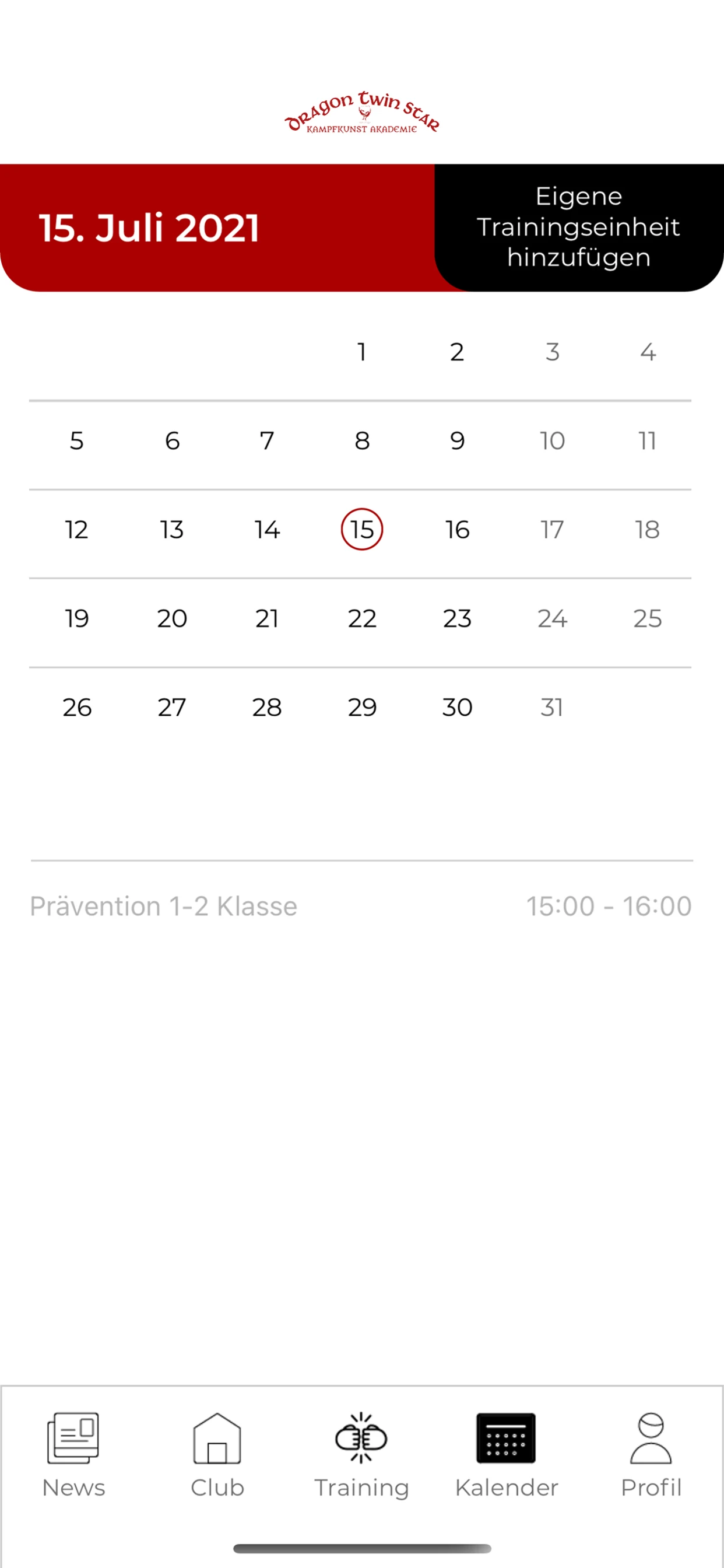Tap day 25 in the calendar
This screenshot has height=1568, width=724.
pyautogui.click(x=647, y=618)
